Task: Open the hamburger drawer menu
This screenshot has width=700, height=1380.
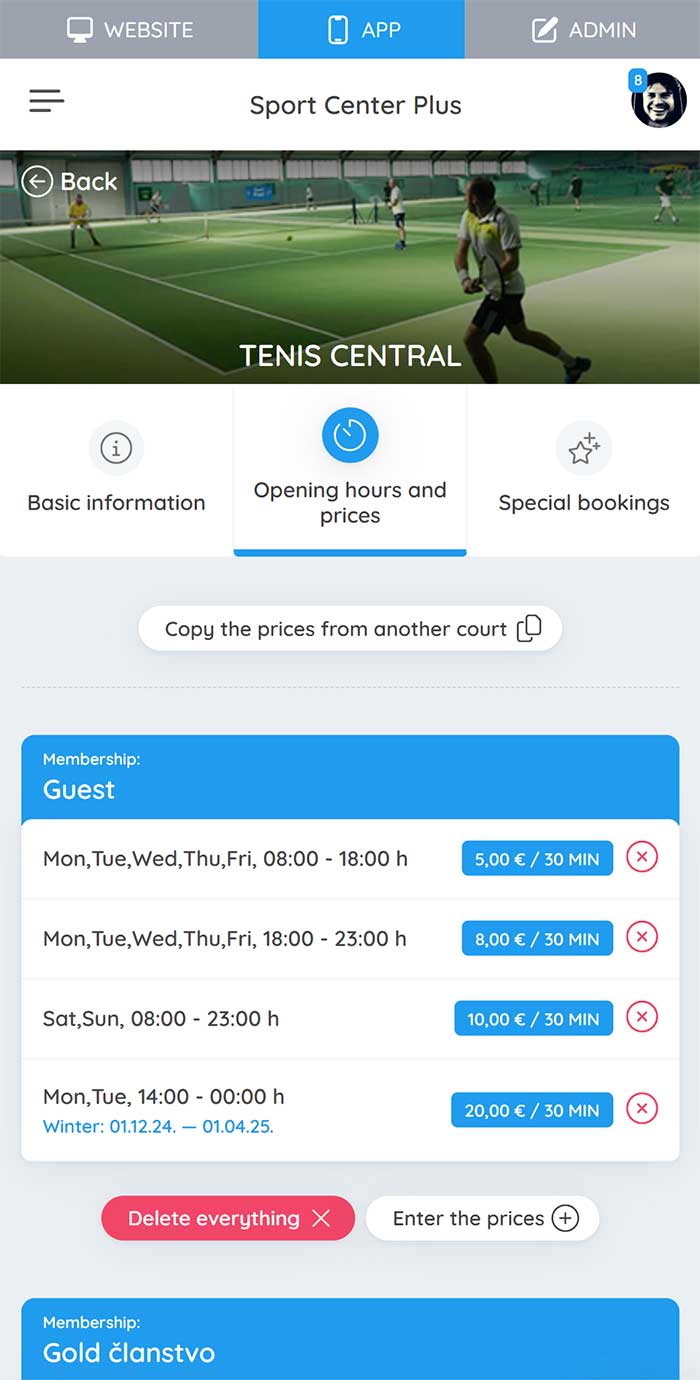Action: pyautogui.click(x=46, y=101)
